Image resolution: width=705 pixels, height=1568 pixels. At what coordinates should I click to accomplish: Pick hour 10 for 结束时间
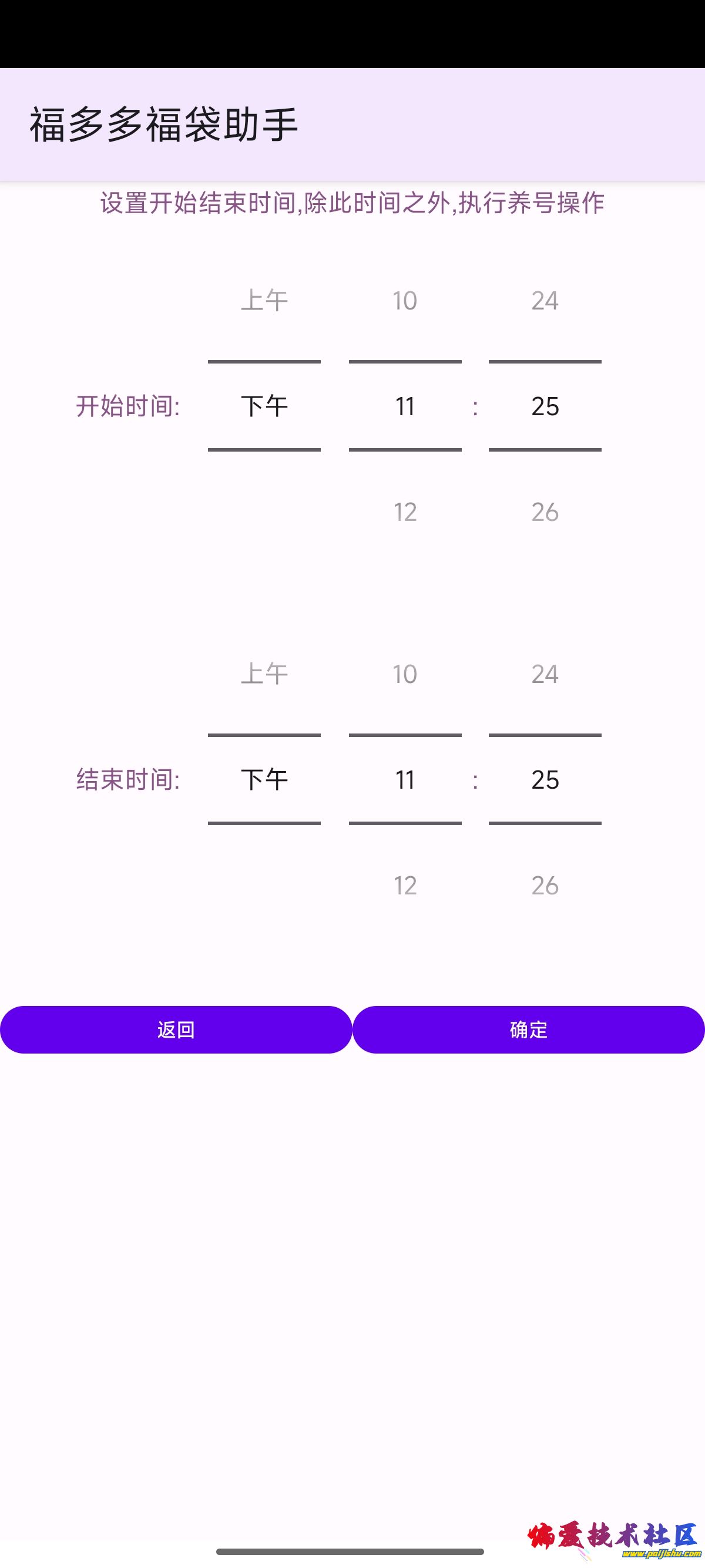click(x=405, y=674)
